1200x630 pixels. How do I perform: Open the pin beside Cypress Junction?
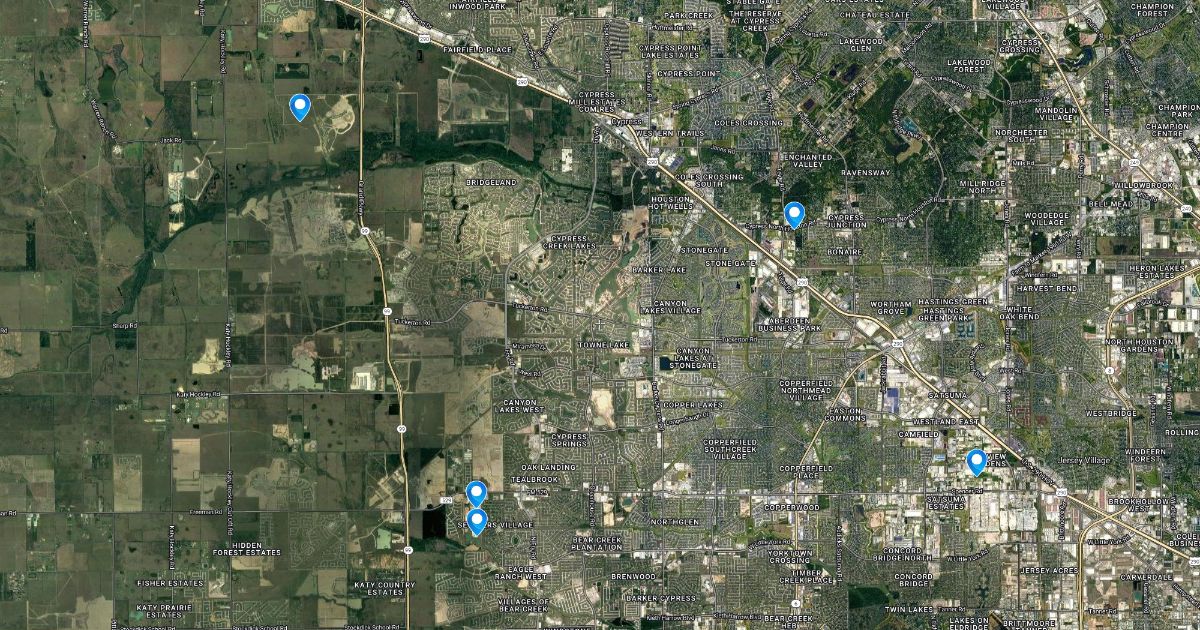(794, 214)
